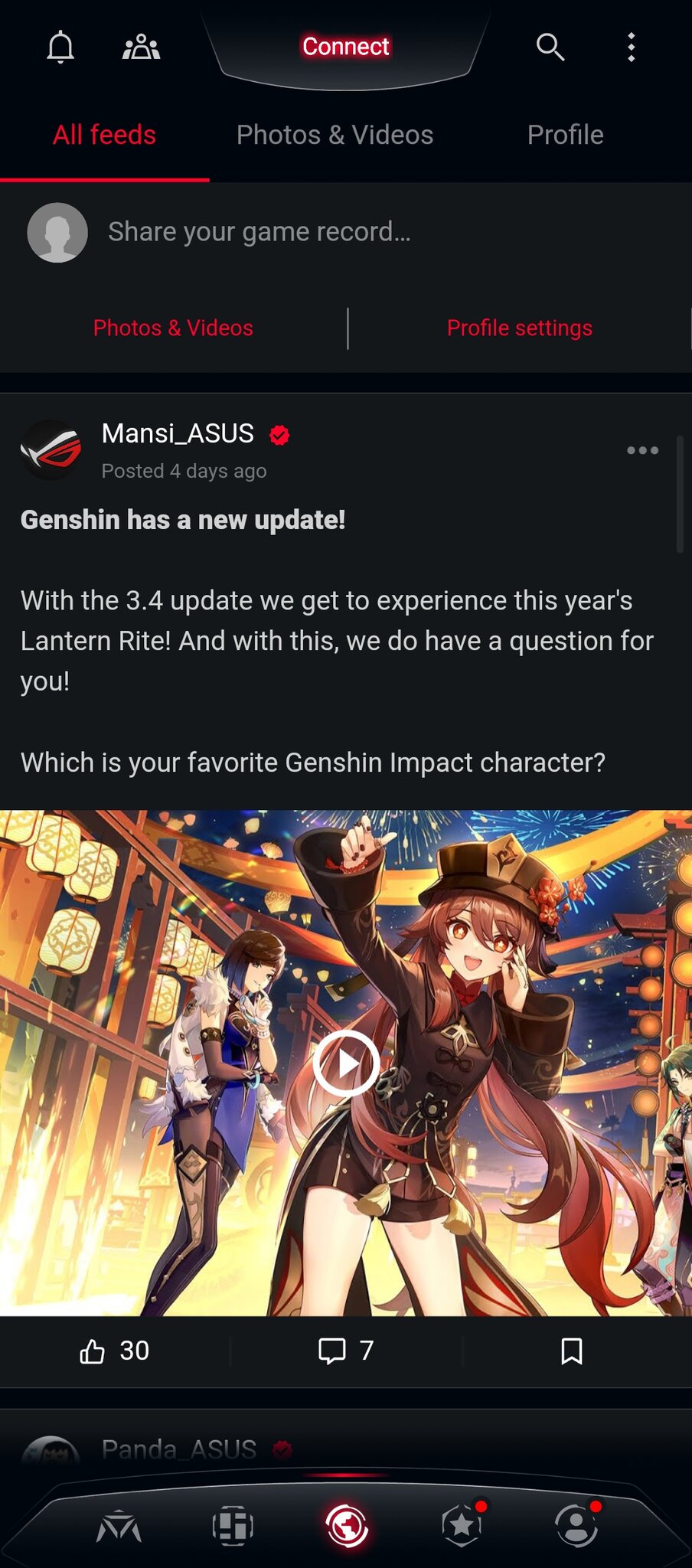Open the star badge bottom tab
The height and width of the screenshot is (1568, 692).
click(462, 1525)
